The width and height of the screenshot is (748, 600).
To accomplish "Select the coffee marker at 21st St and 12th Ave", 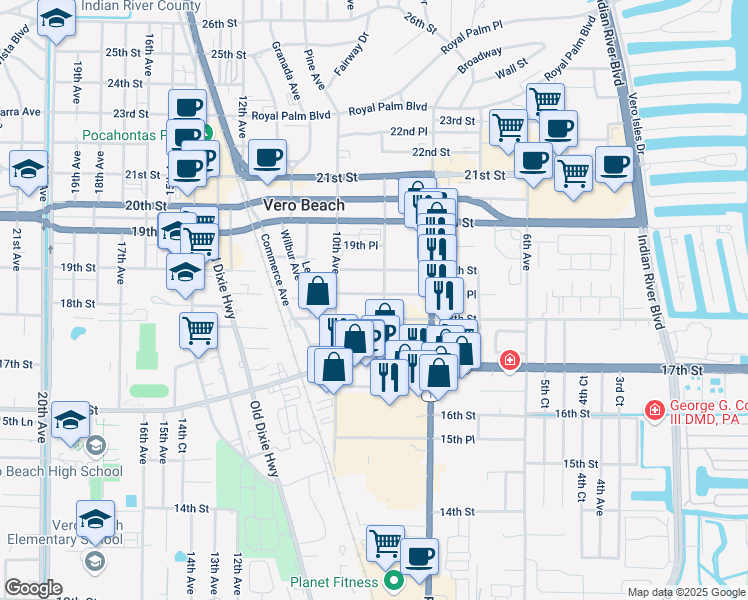I will (x=268, y=159).
